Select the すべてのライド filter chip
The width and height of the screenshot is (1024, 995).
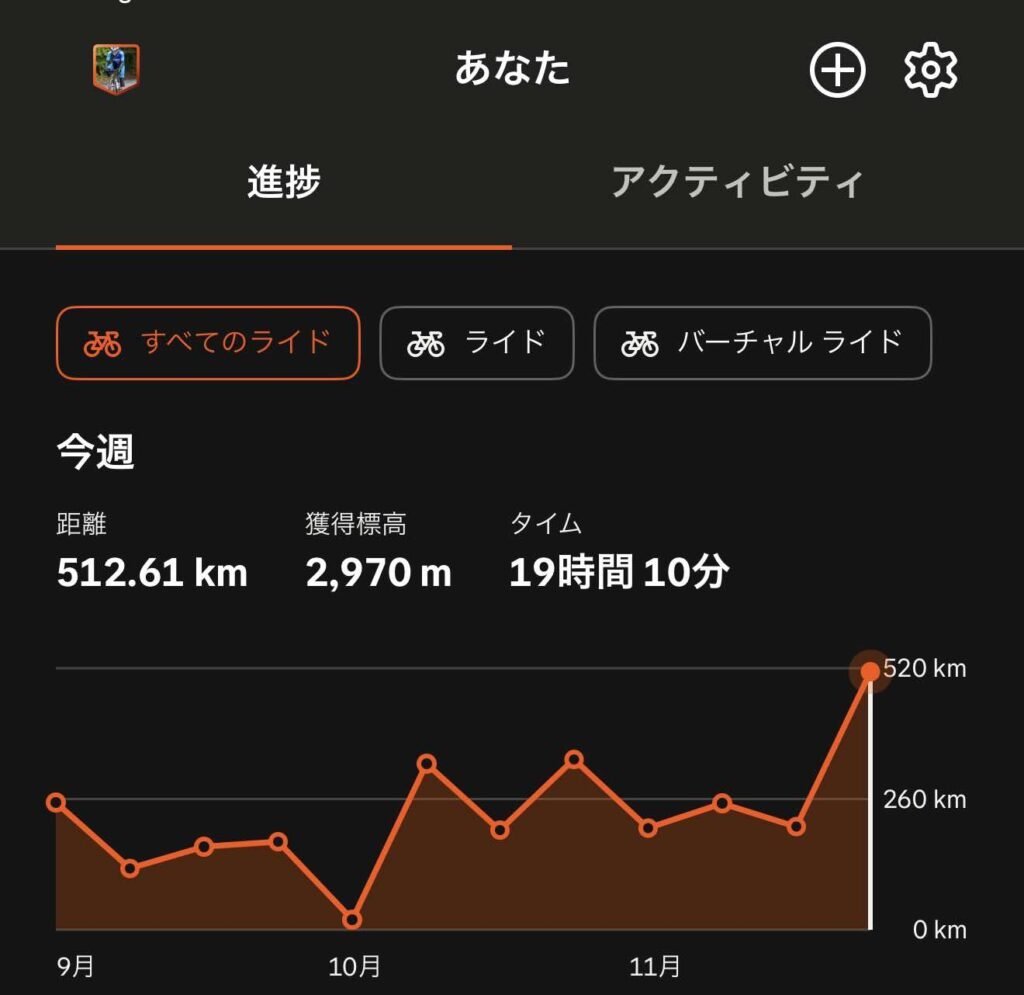pyautogui.click(x=208, y=343)
